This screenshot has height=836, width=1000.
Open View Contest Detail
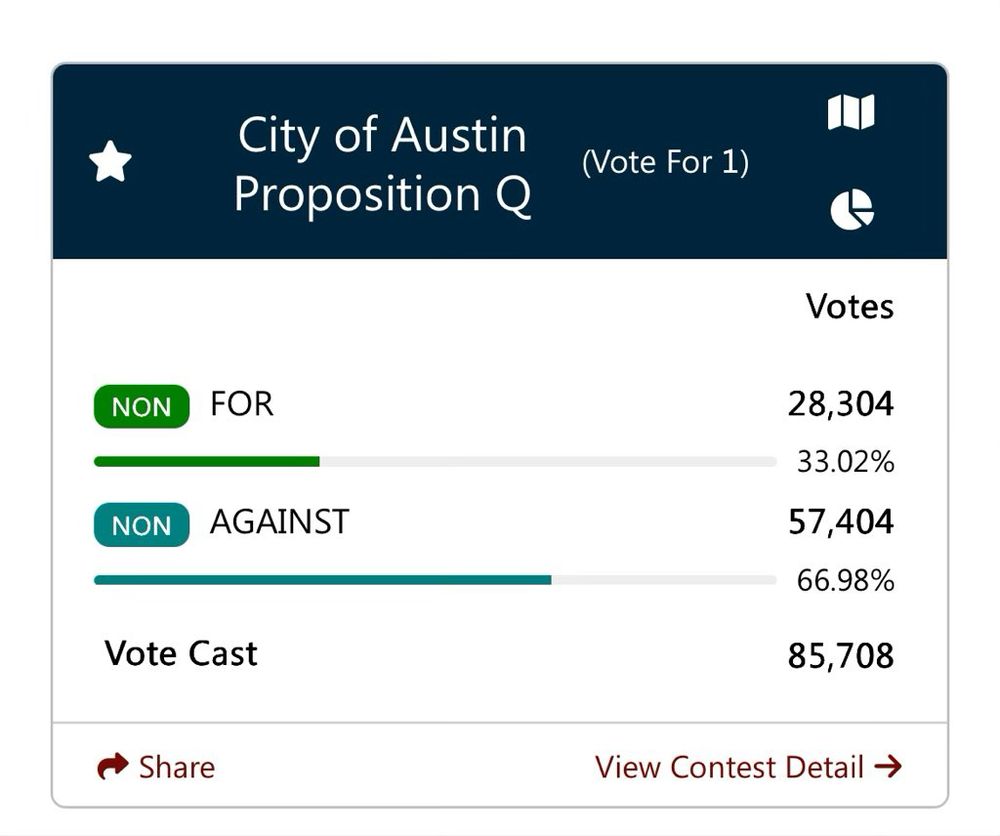[748, 767]
